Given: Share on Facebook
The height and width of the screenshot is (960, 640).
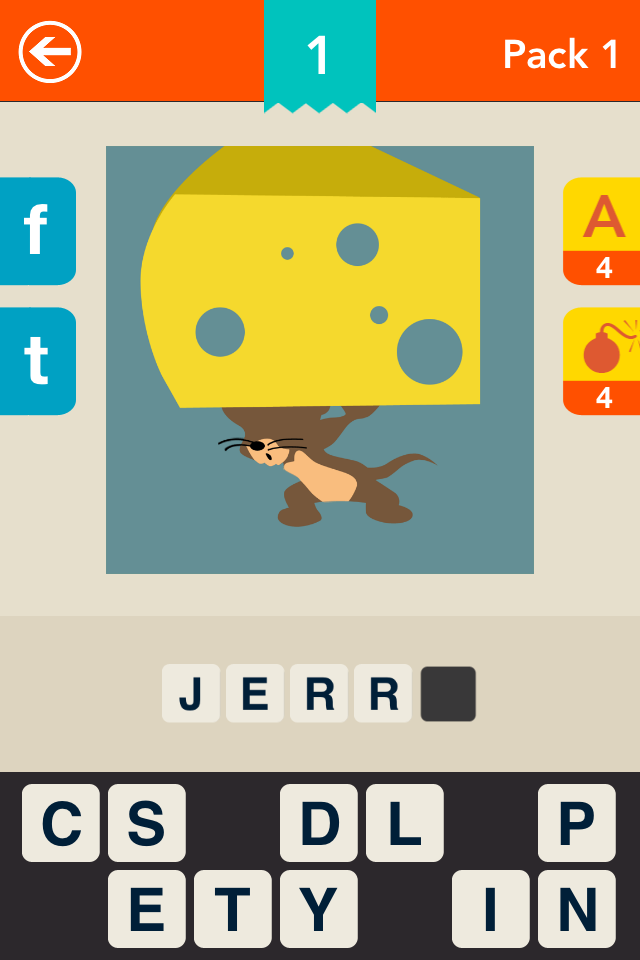Looking at the screenshot, I should [37, 231].
